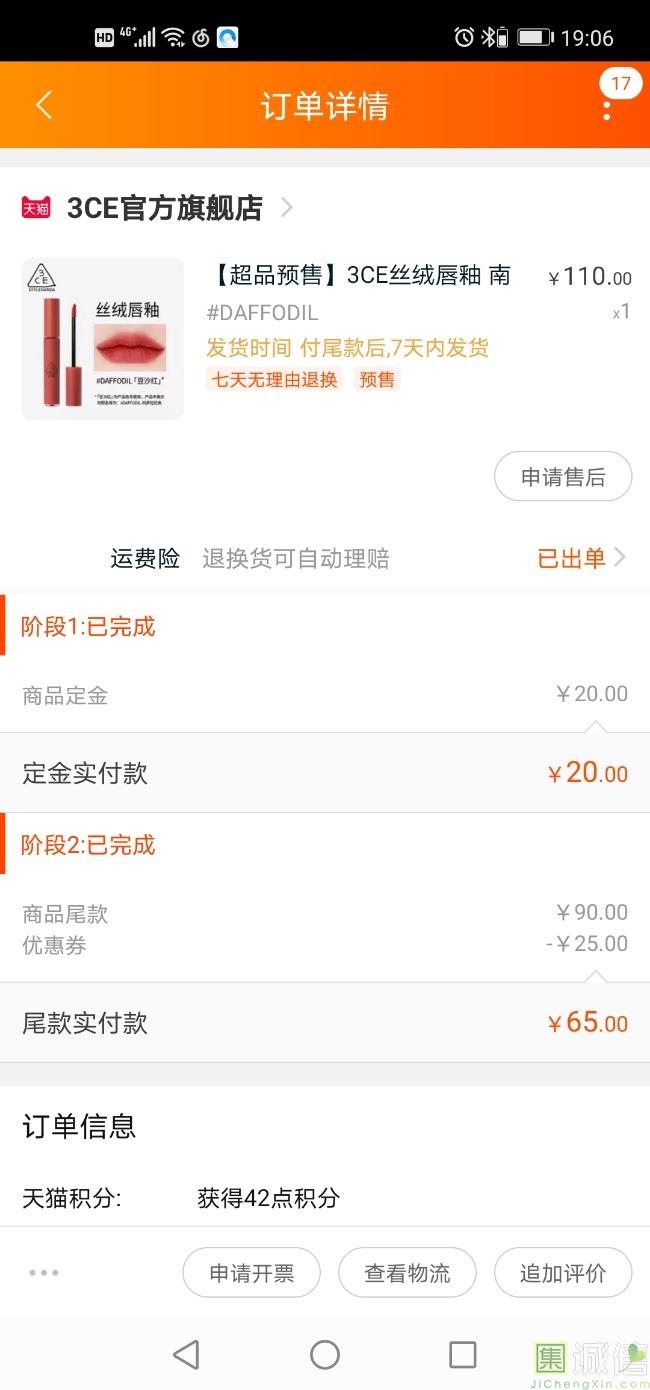Open the 3CE丝绒唇釉 product thumbnail
This screenshot has height=1390, width=650.
(103, 338)
